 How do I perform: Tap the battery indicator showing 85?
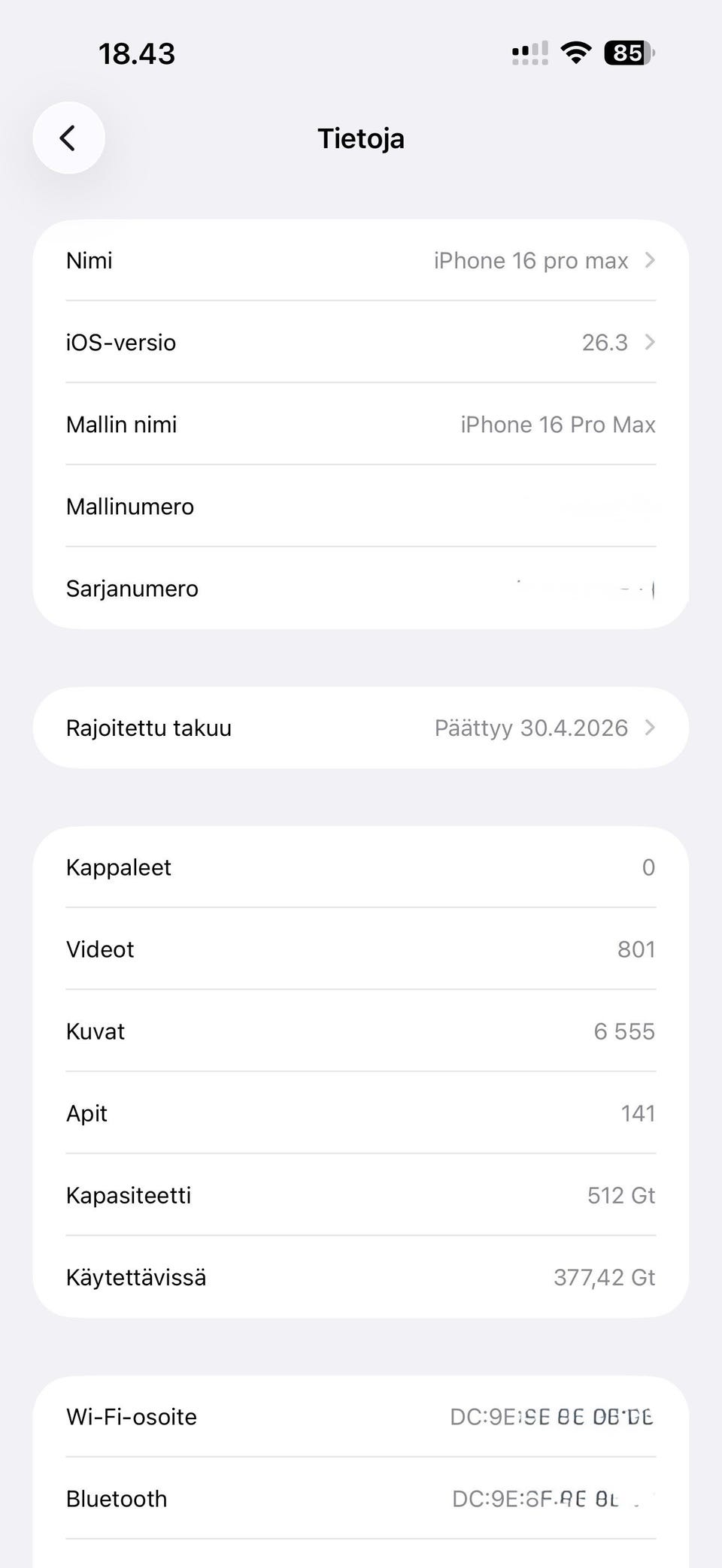[627, 53]
